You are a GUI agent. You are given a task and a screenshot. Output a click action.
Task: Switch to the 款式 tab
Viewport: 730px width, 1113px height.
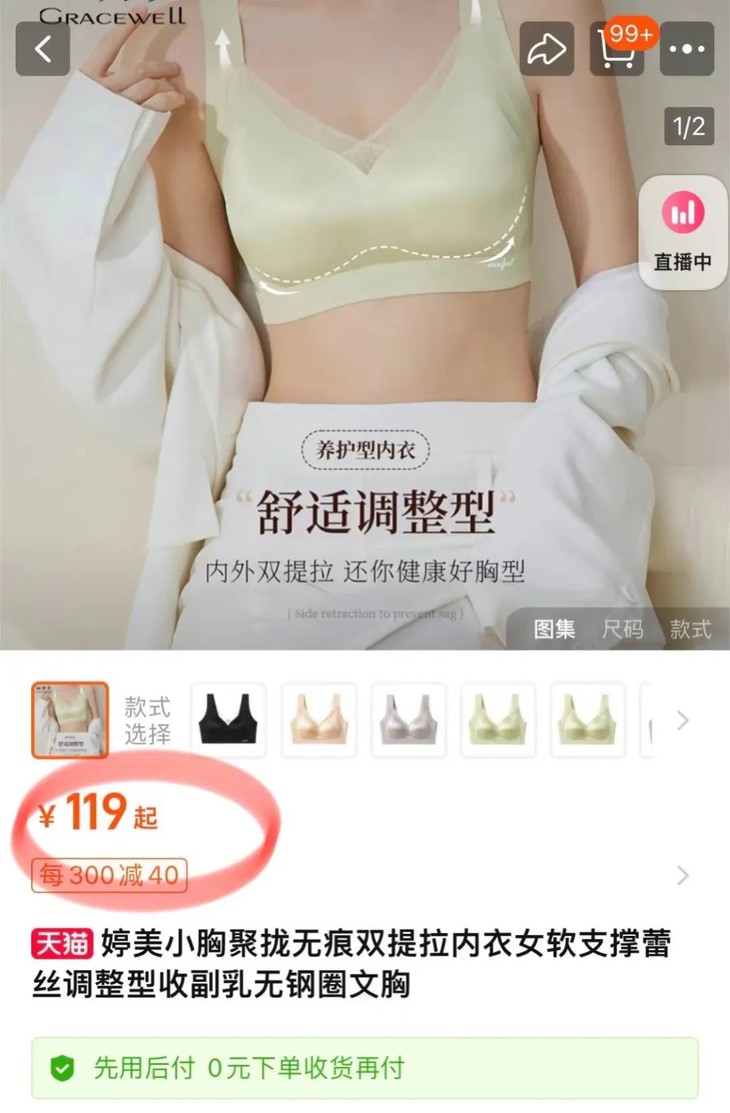(x=690, y=630)
